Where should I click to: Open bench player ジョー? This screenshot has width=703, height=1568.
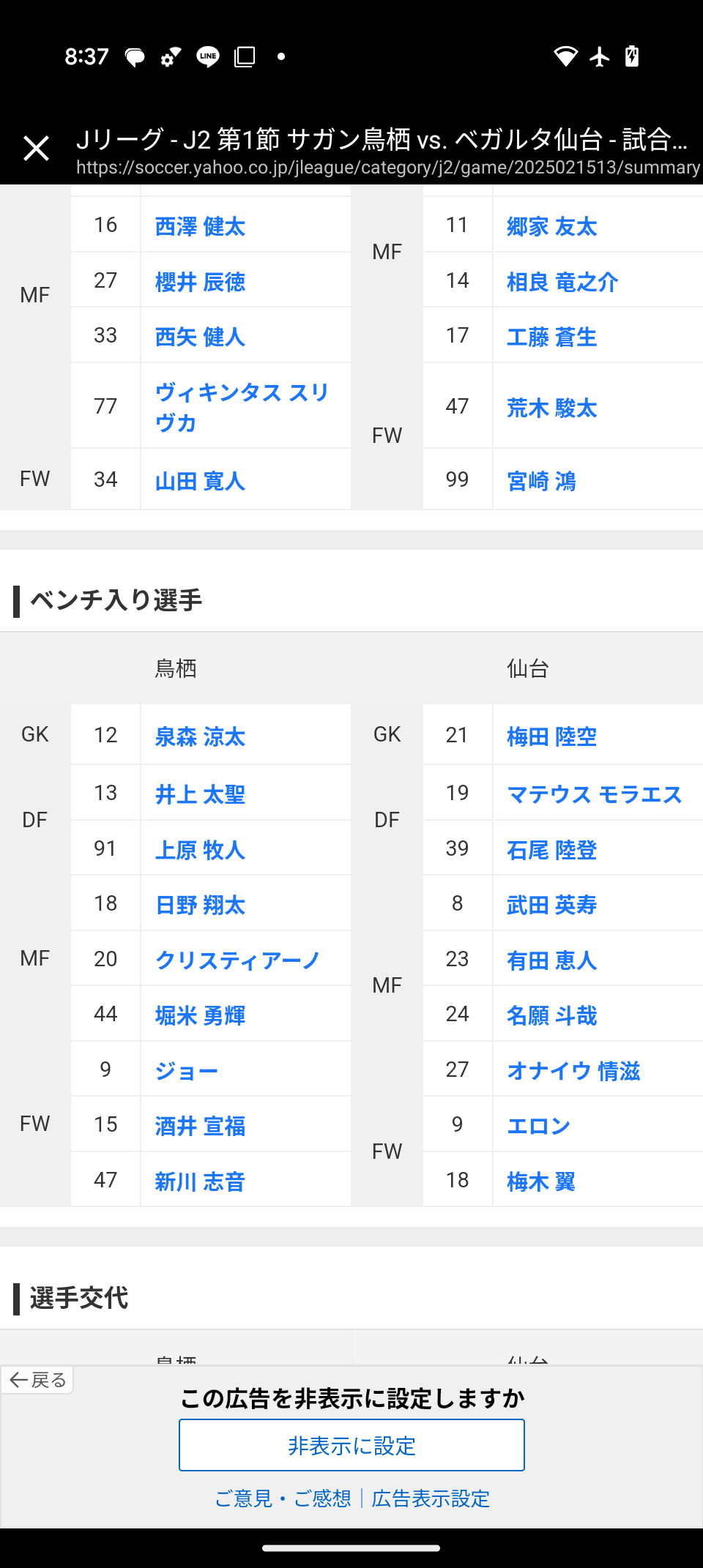coord(187,1071)
